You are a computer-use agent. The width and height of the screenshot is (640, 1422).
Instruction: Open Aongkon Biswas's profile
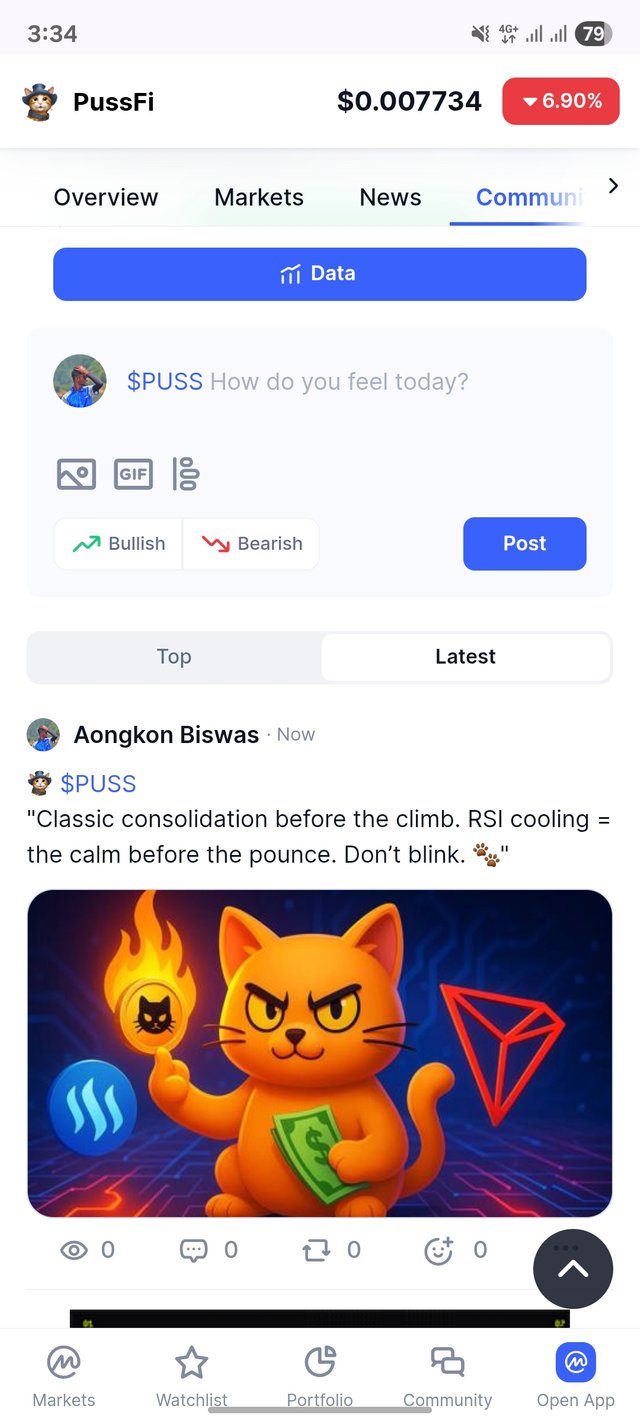tap(166, 735)
